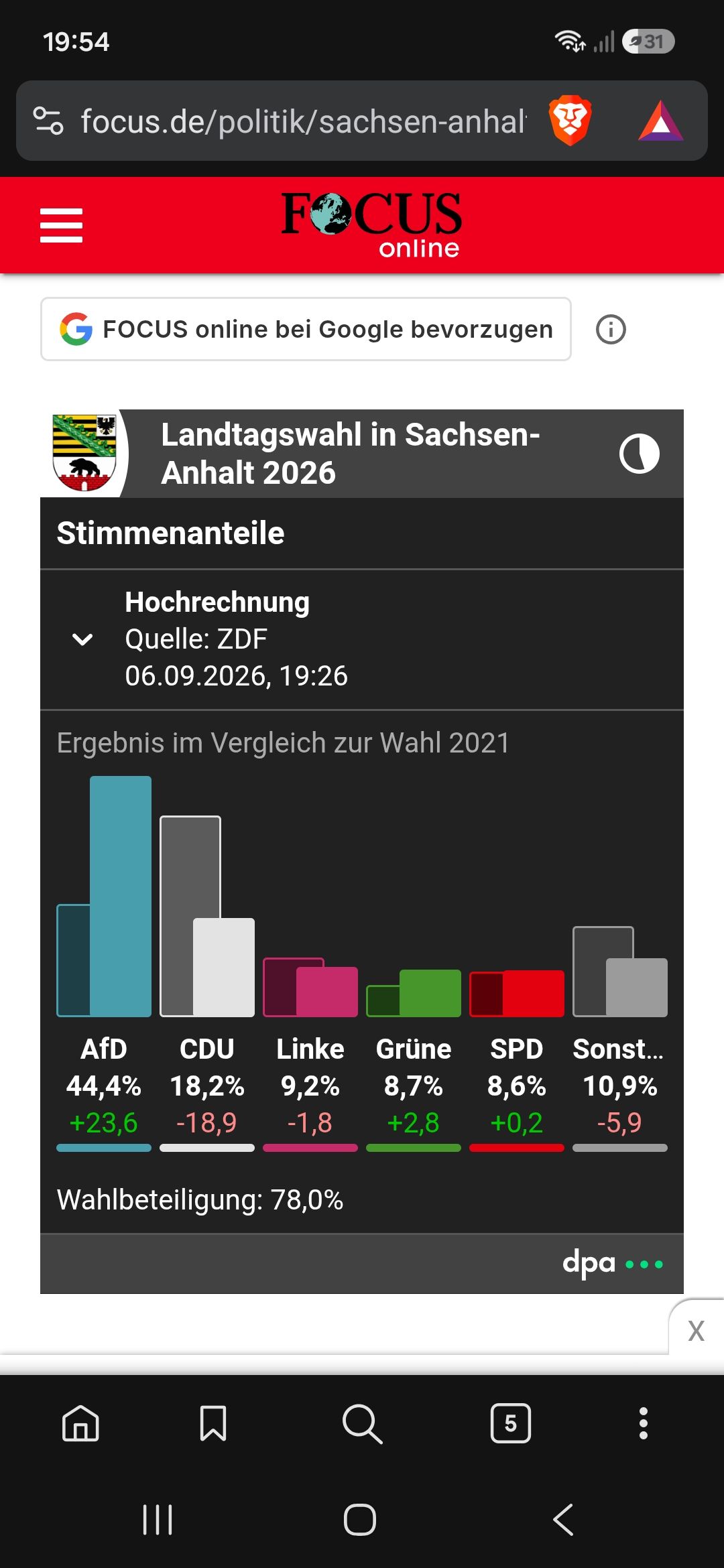Open the browser overflow menu
This screenshot has height=1568, width=724.
(x=644, y=1423)
